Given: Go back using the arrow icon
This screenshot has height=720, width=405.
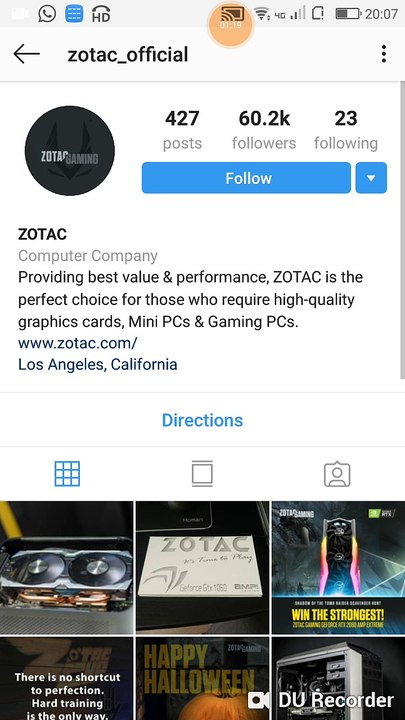Looking at the screenshot, I should click(27, 54).
